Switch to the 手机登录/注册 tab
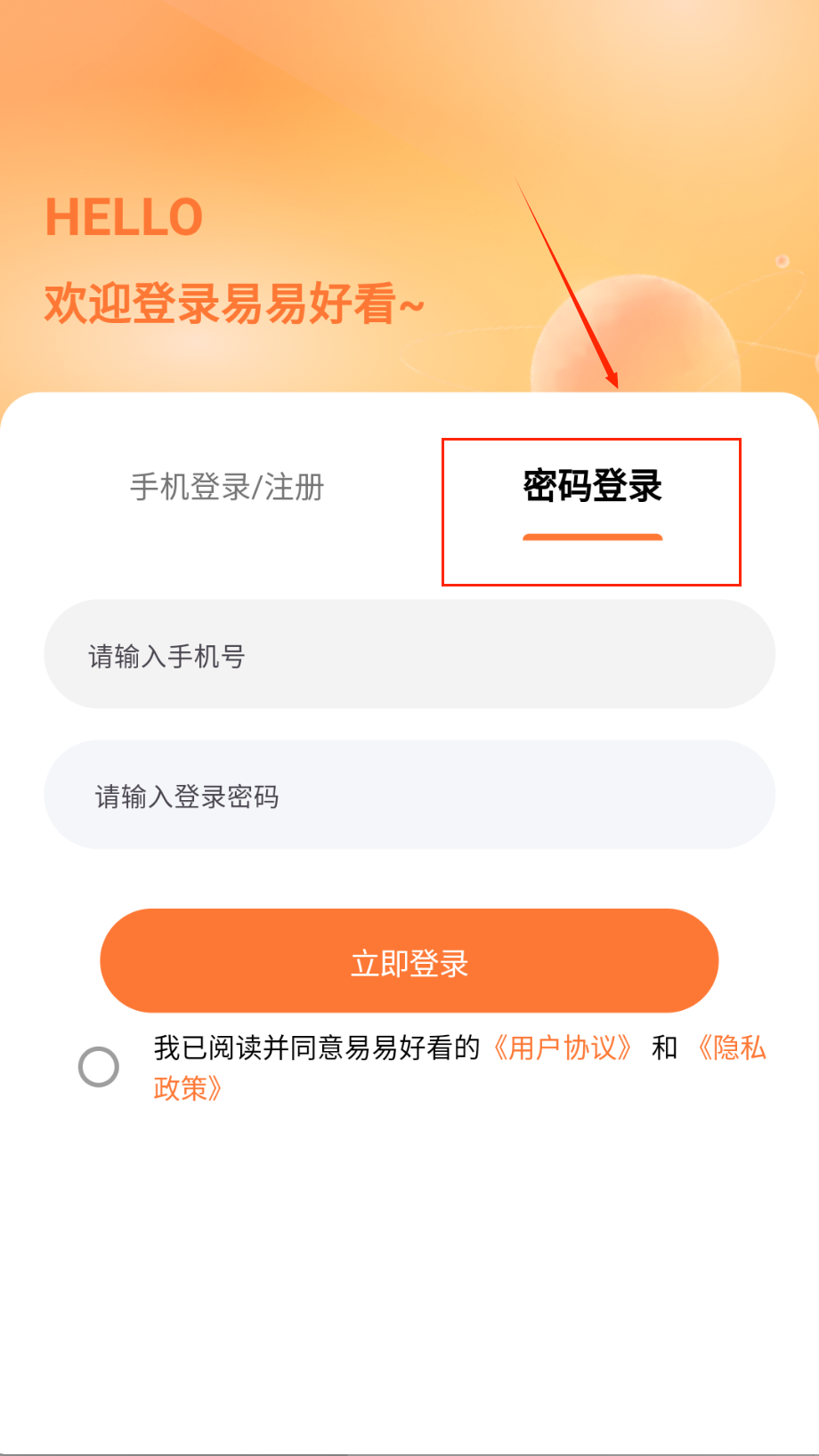The height and width of the screenshot is (1456, 819). (x=227, y=488)
